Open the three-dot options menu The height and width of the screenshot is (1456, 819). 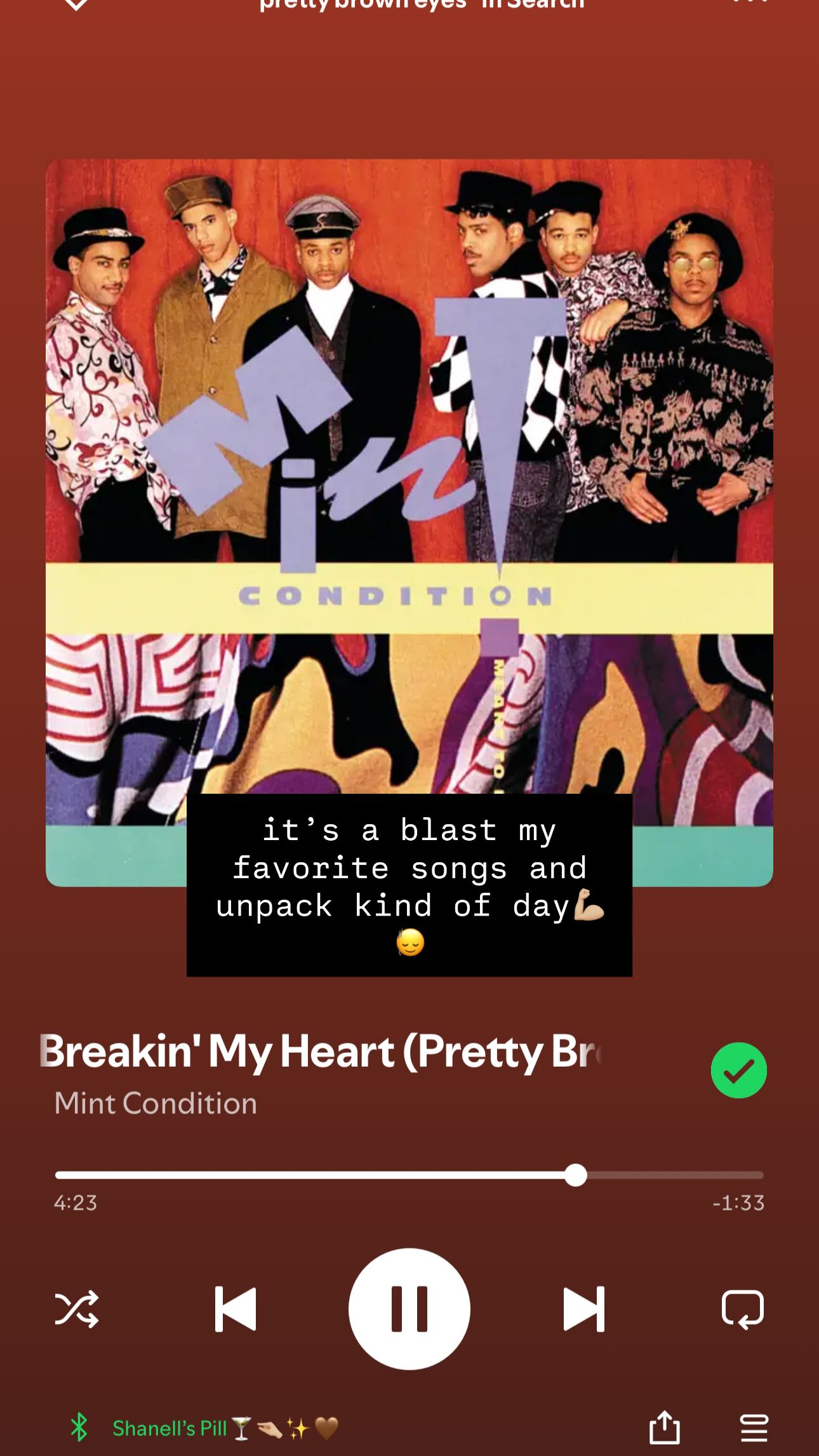[x=750, y=2]
